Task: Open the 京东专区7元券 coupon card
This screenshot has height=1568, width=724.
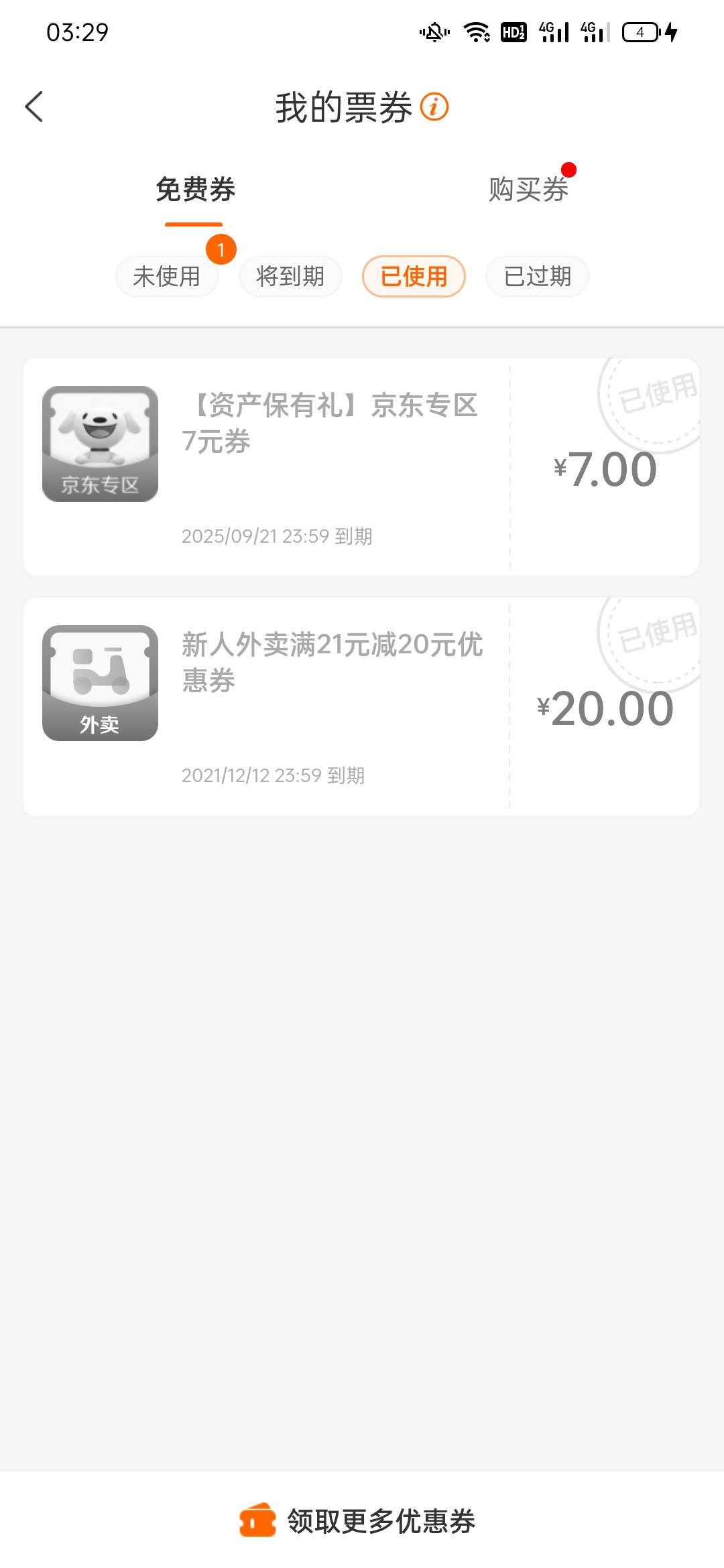Action: point(361,467)
